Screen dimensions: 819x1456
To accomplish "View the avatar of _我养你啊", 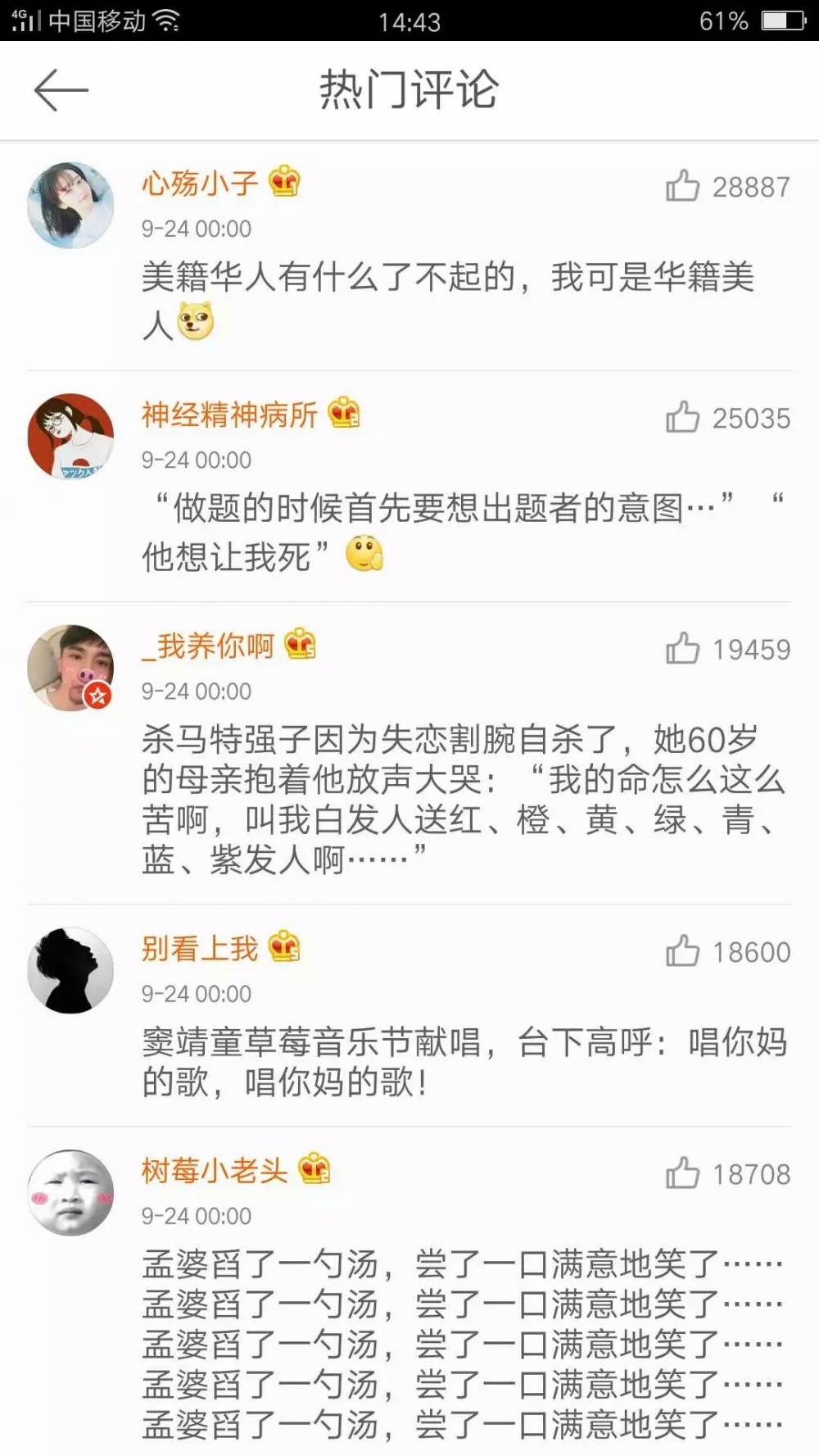I will pos(70,668).
